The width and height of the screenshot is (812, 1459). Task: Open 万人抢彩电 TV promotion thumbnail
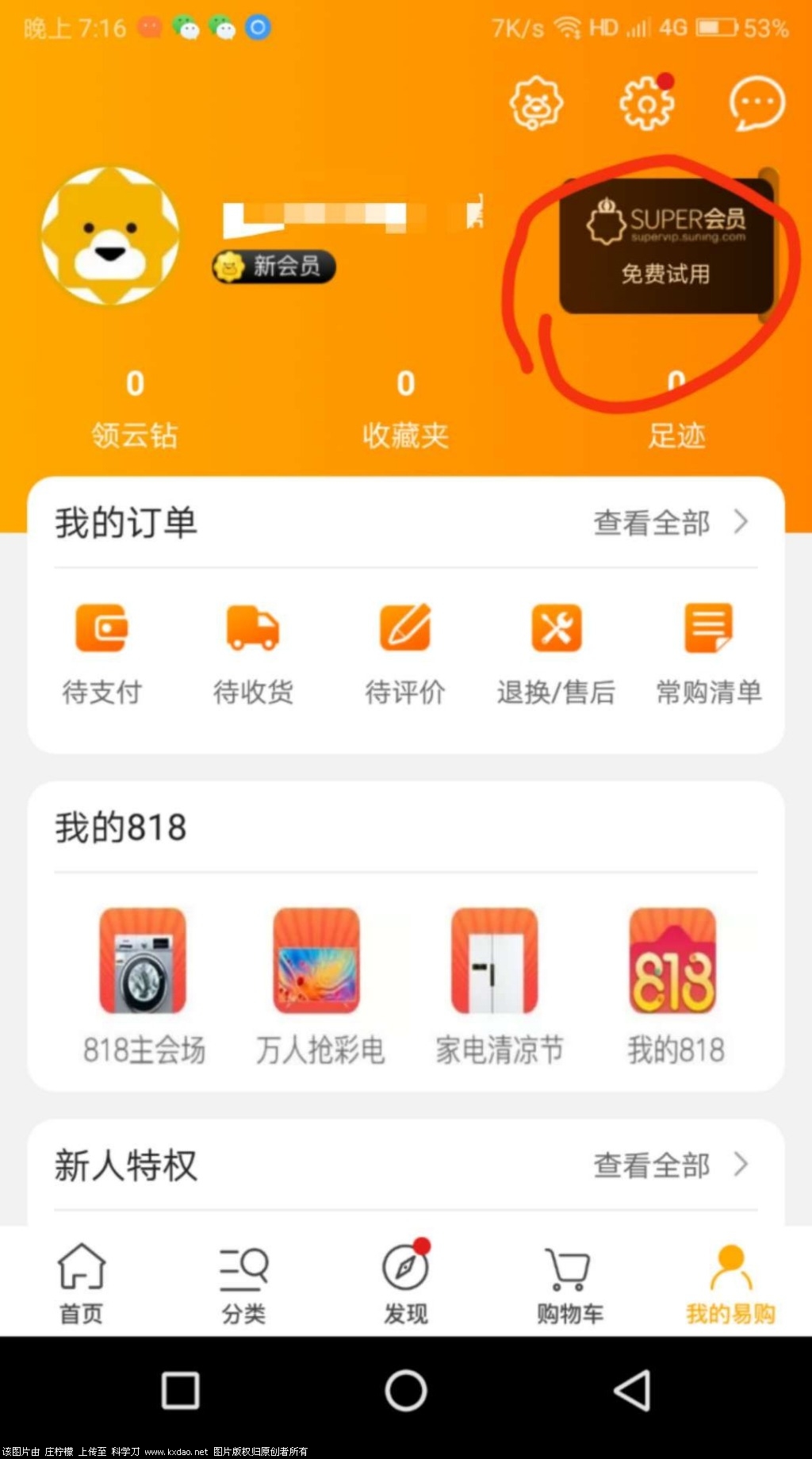click(x=320, y=963)
